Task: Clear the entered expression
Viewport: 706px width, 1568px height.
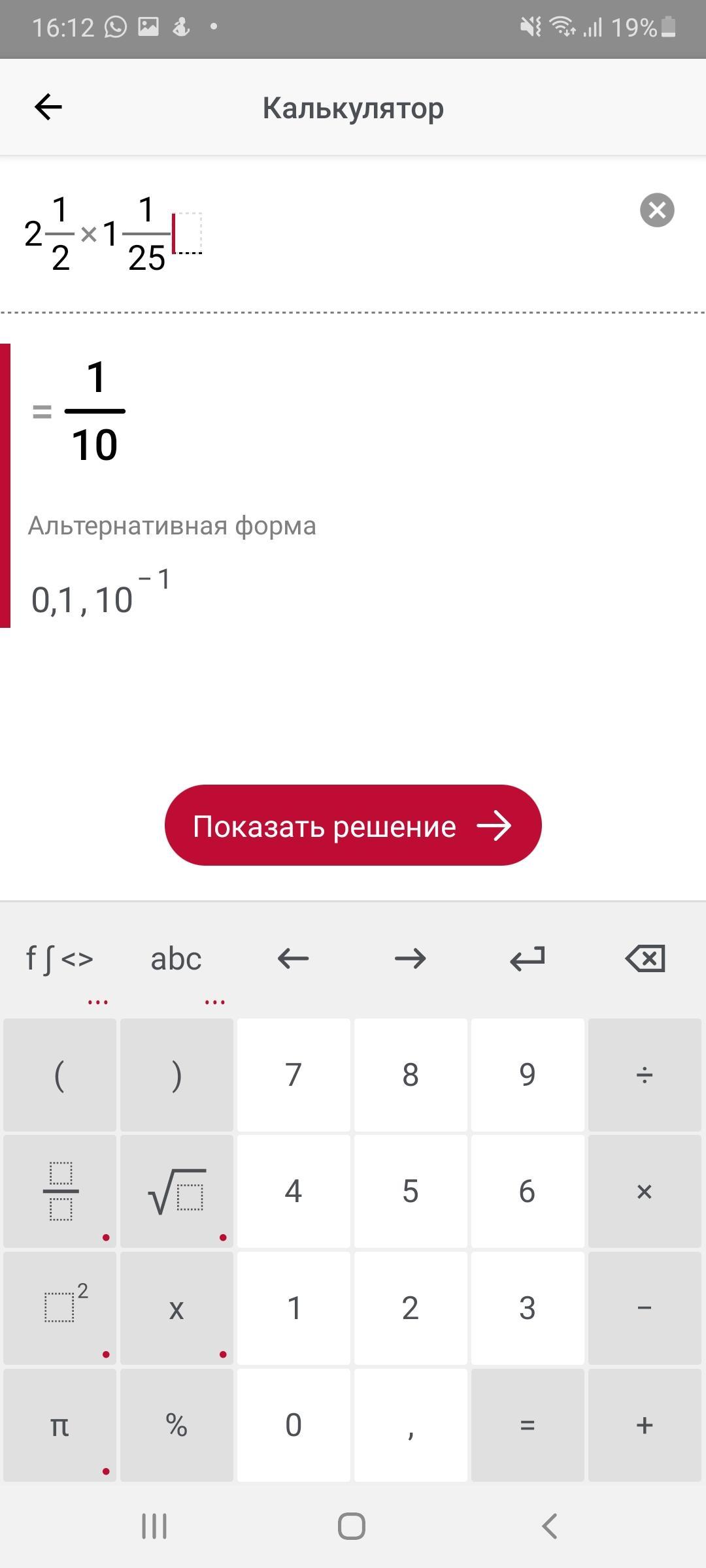Action: click(657, 210)
